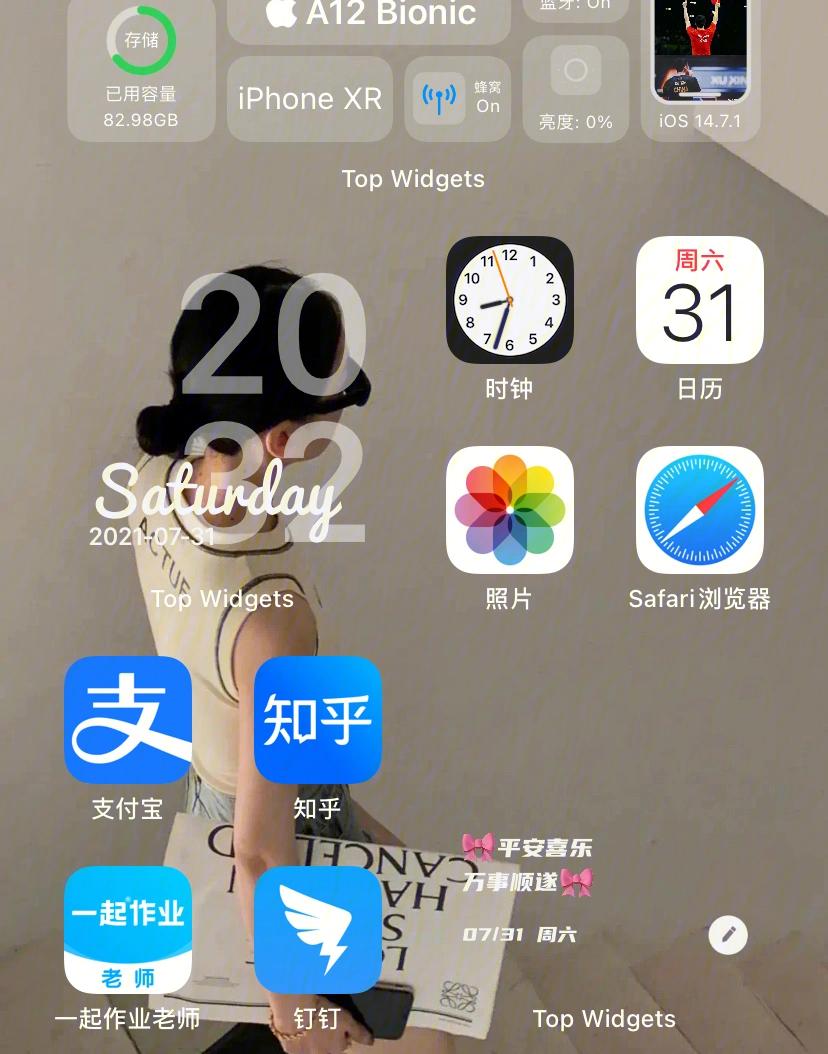Open the 知乎 app
This screenshot has height=1054, width=828.
tap(318, 720)
